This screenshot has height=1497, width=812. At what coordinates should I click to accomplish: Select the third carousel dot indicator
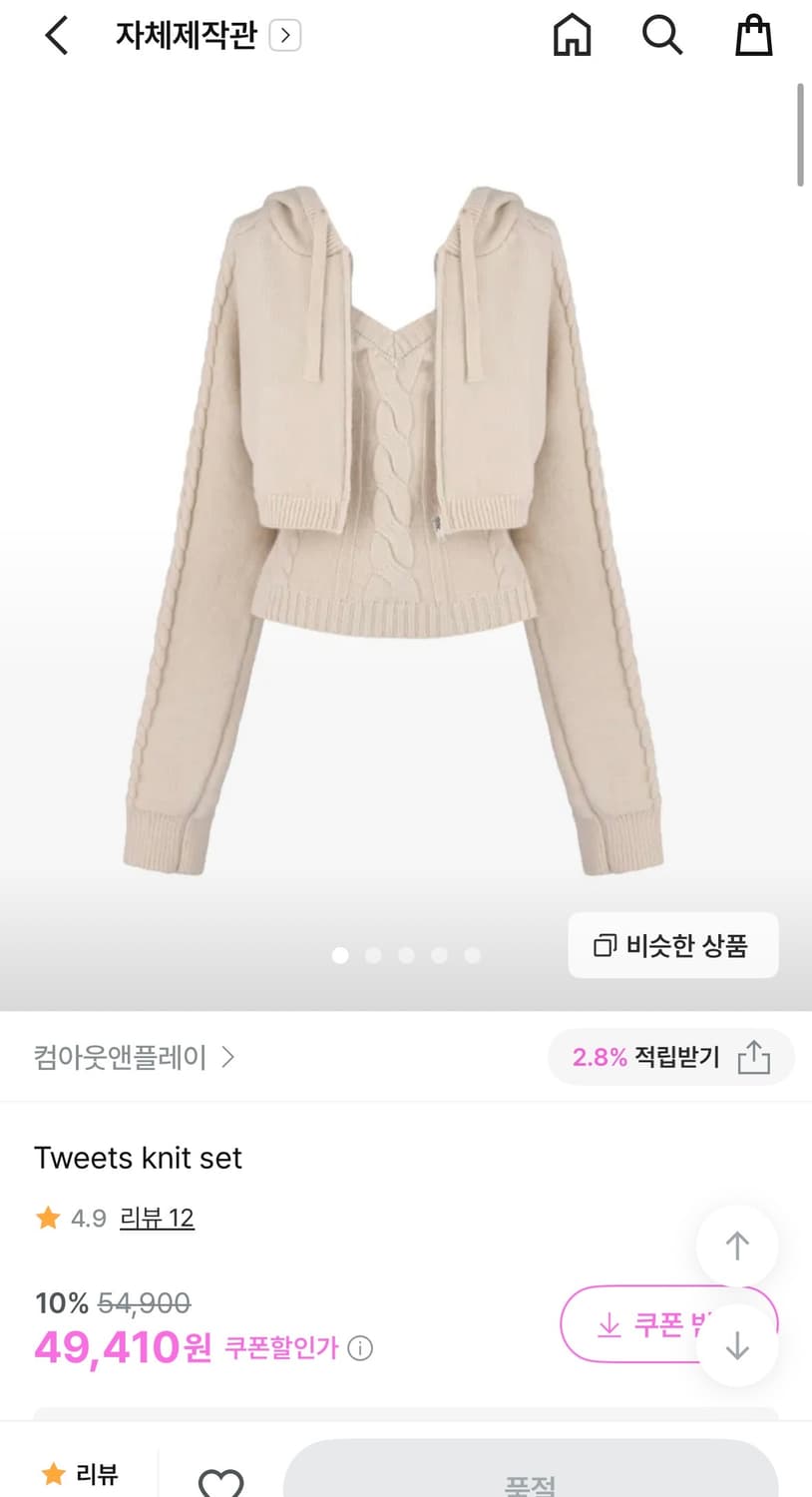[x=406, y=955]
